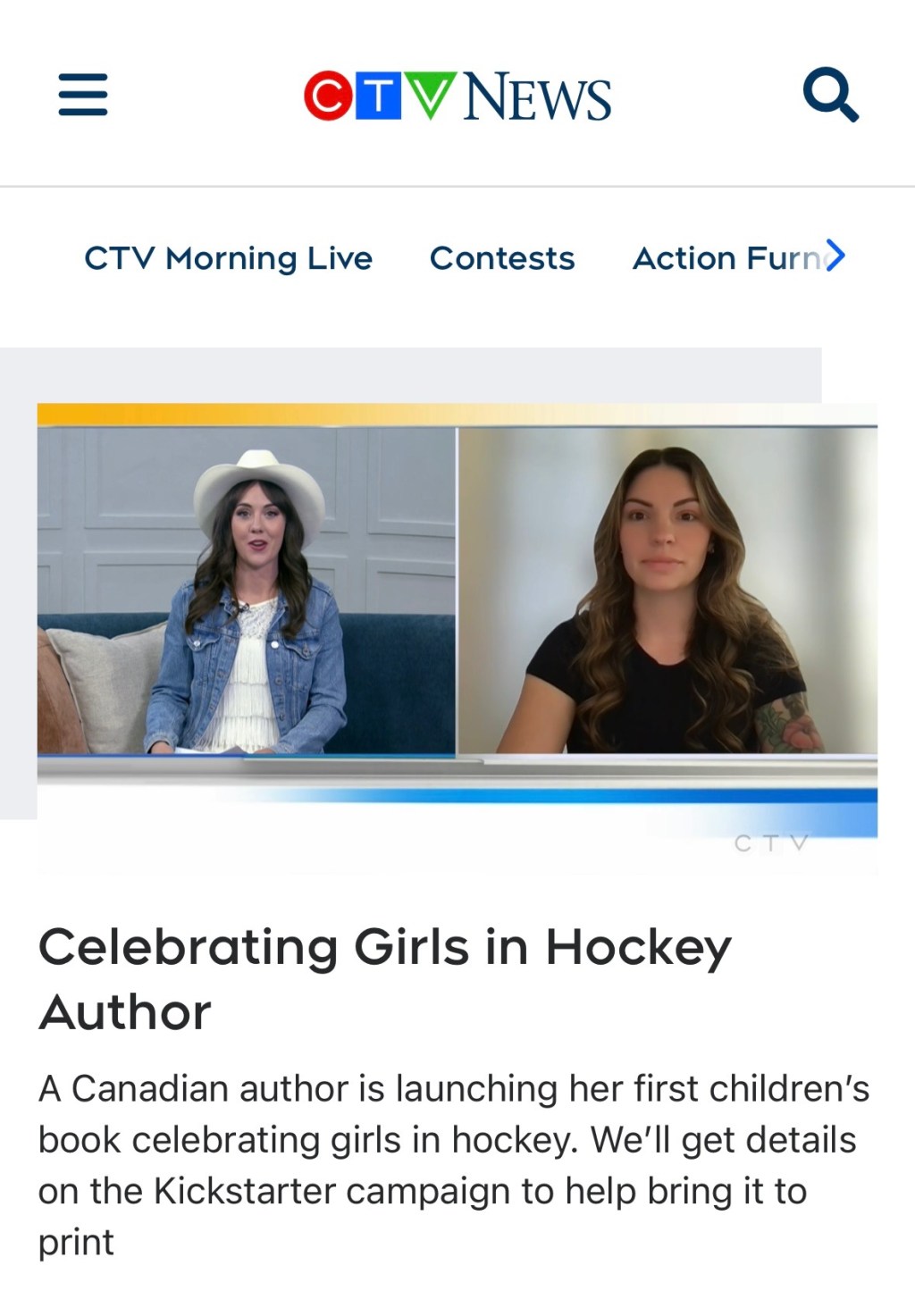Image resolution: width=915 pixels, height=1316 pixels.
Task: Select the CTV News logo
Action: click(x=457, y=96)
